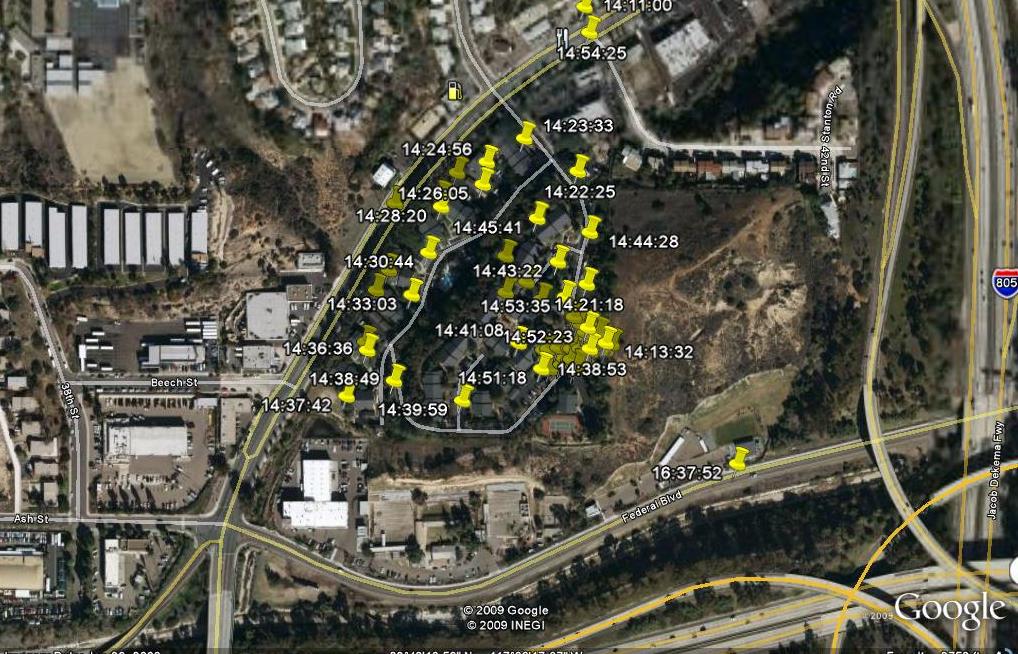Tap the placemark pin at 14:23:33

(x=526, y=133)
